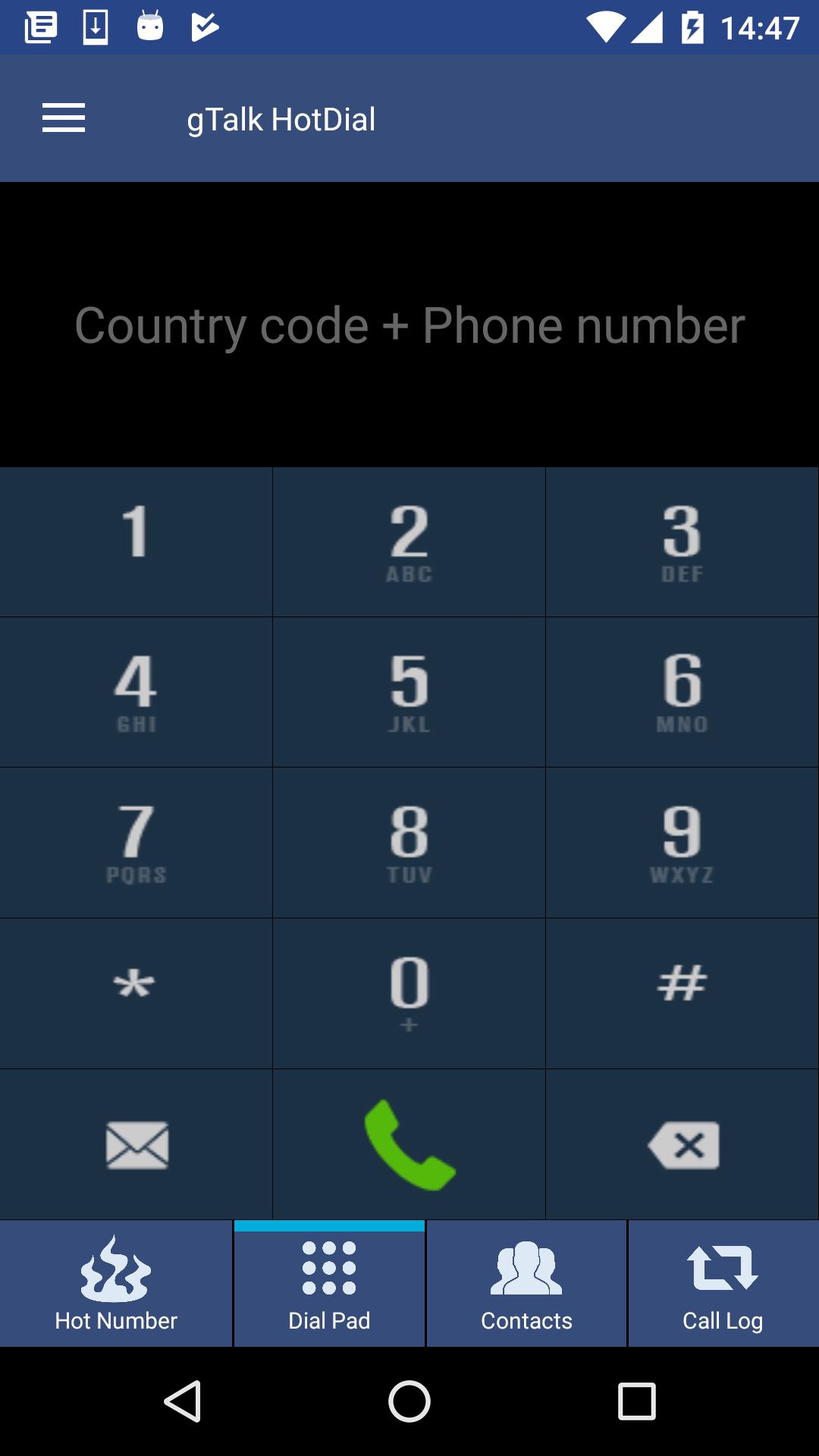
Task: Tap the hash key
Action: (682, 993)
